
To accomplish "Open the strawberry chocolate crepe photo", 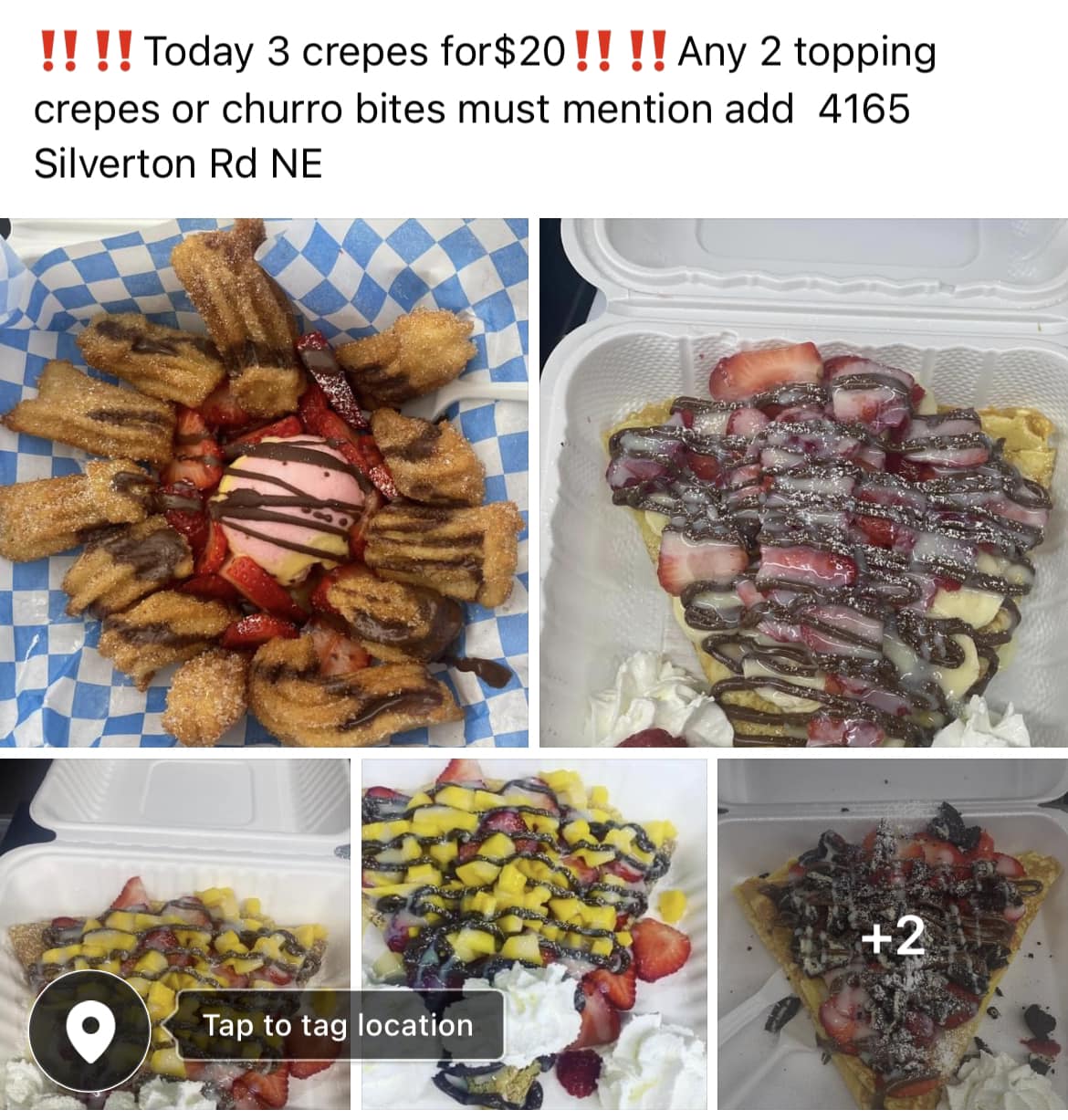I will pyautogui.click(x=803, y=482).
